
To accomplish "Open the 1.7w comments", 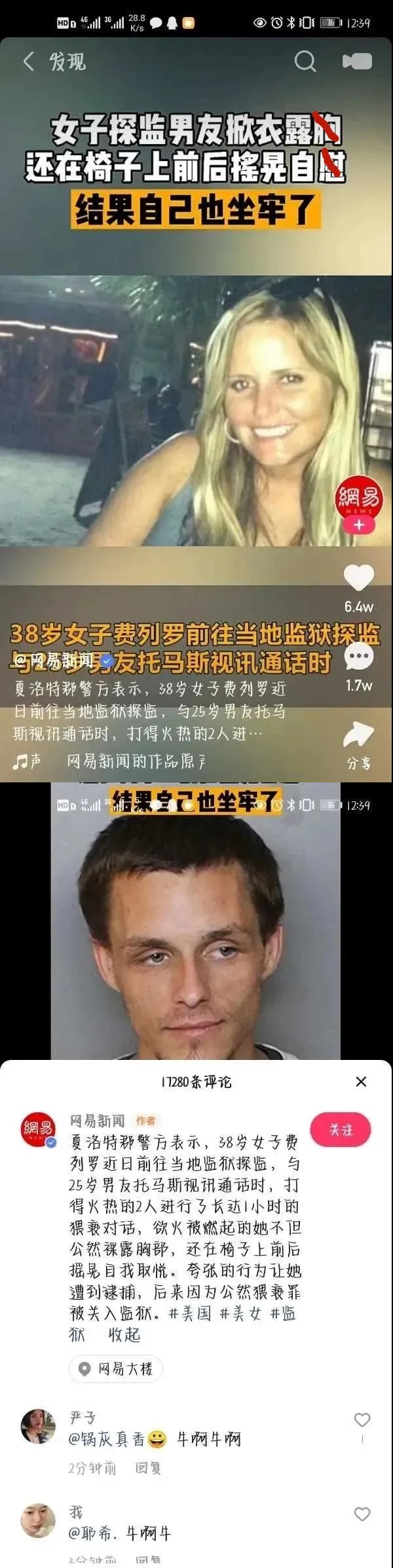I will point(358,657).
